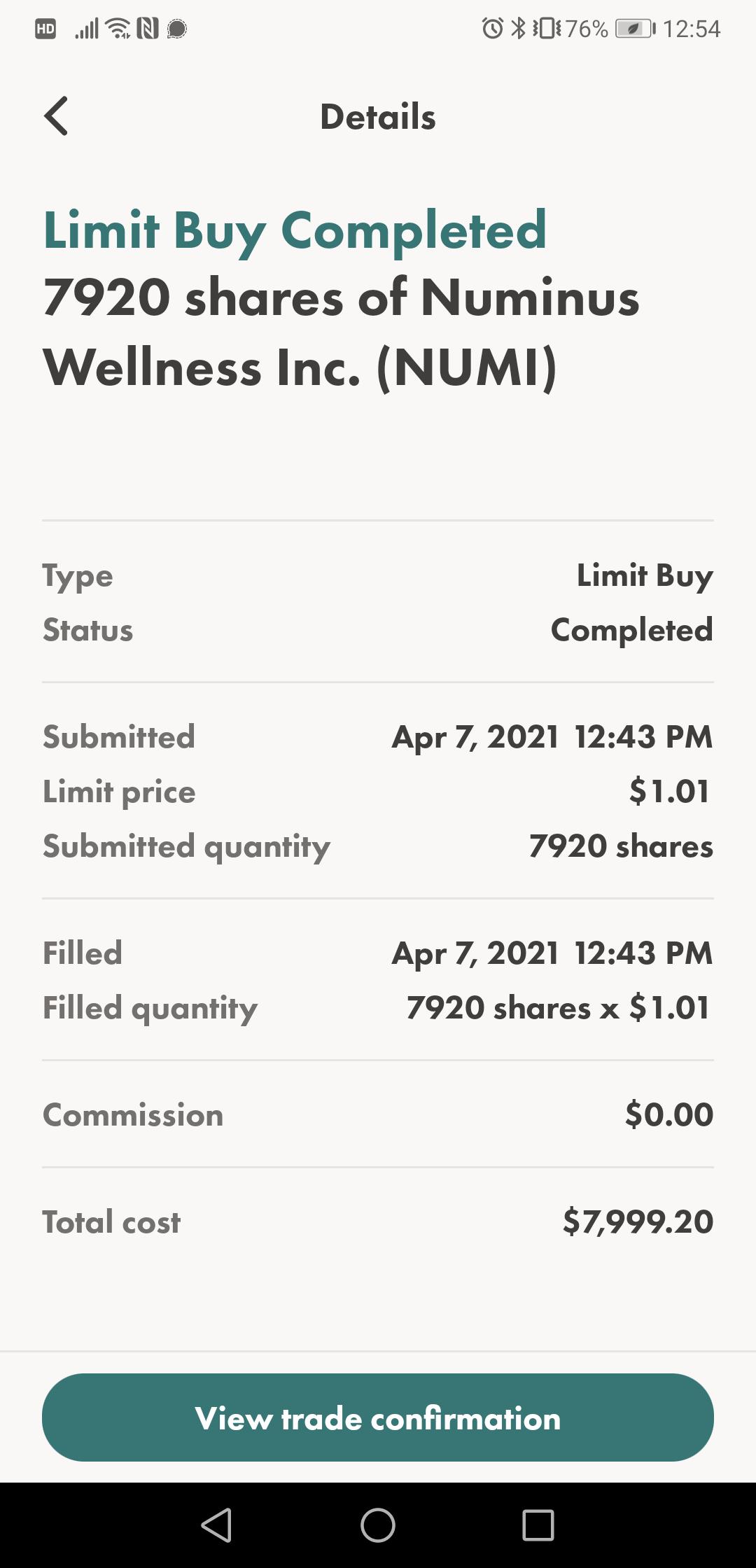The image size is (756, 1568).
Task: Tap the vibrate mode indicator
Action: pyautogui.click(x=546, y=28)
